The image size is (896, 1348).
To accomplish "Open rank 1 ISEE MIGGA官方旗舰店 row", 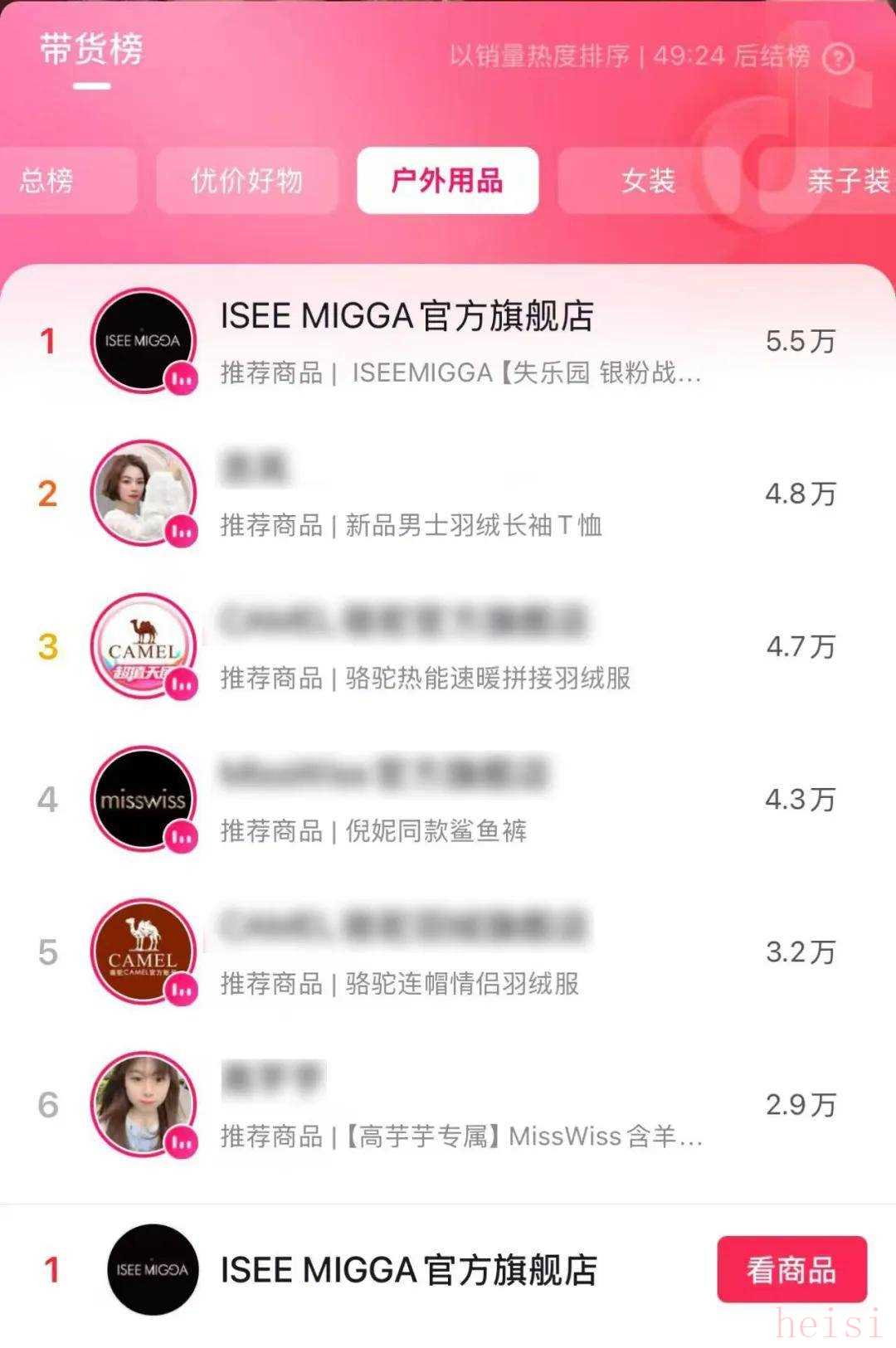I will point(448,341).
